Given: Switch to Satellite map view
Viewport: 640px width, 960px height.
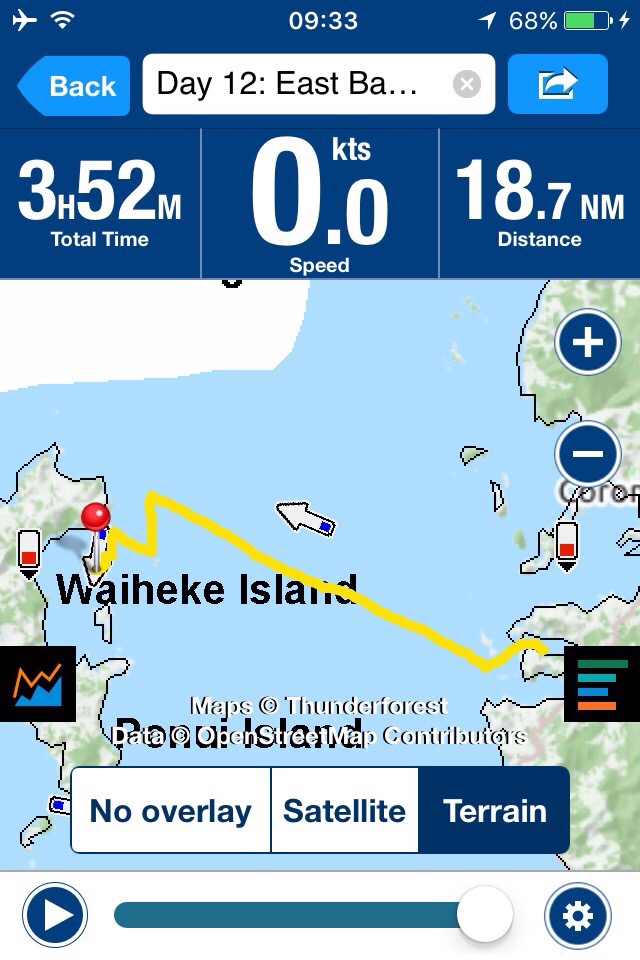Looking at the screenshot, I should coord(344,810).
